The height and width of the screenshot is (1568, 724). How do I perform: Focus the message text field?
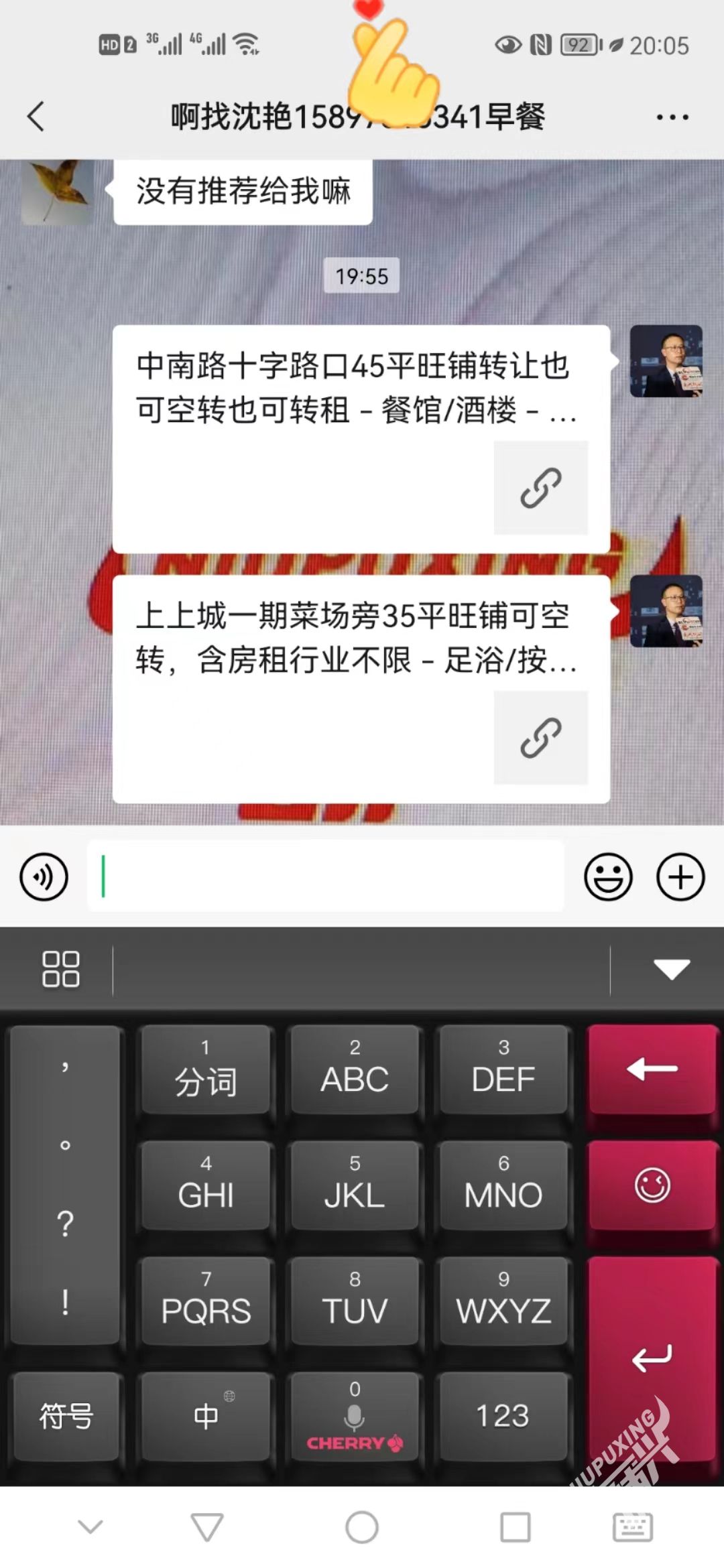click(326, 876)
